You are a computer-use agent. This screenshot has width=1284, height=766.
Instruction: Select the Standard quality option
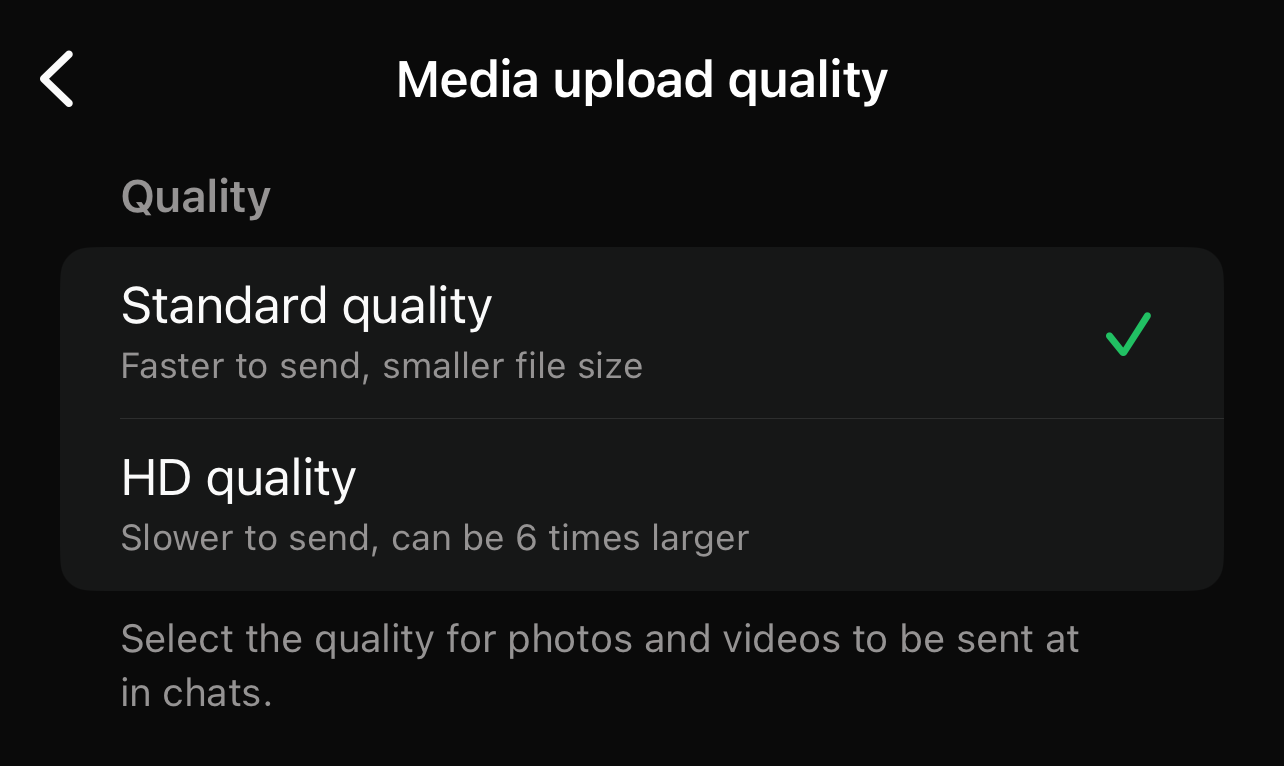640,333
